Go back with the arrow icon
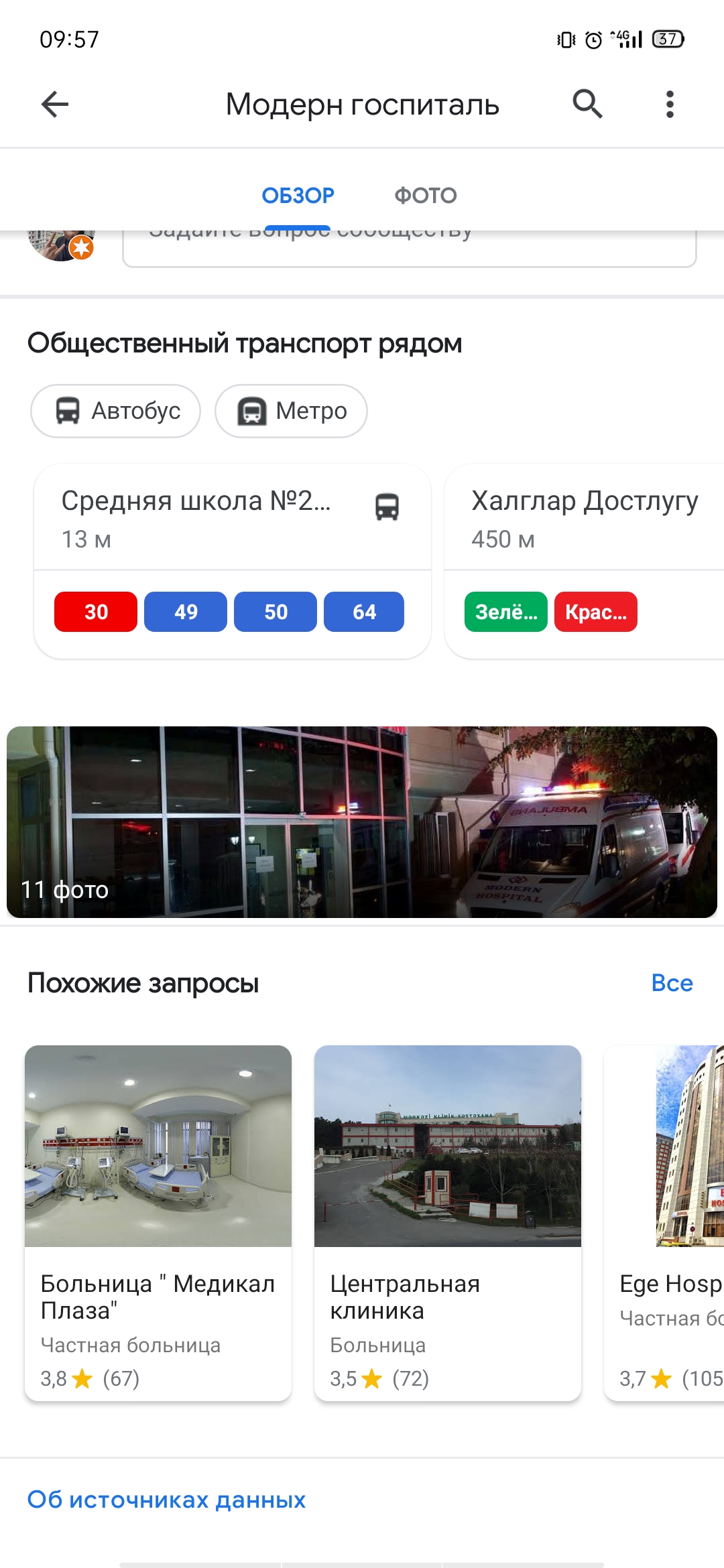This screenshot has width=724, height=1568. click(x=55, y=105)
